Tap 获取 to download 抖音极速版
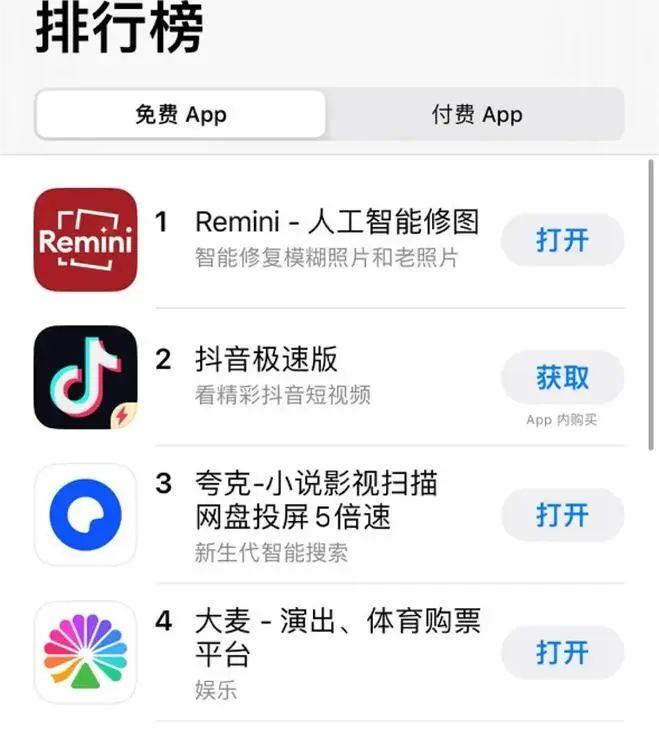This screenshot has width=659, height=730. [x=562, y=378]
